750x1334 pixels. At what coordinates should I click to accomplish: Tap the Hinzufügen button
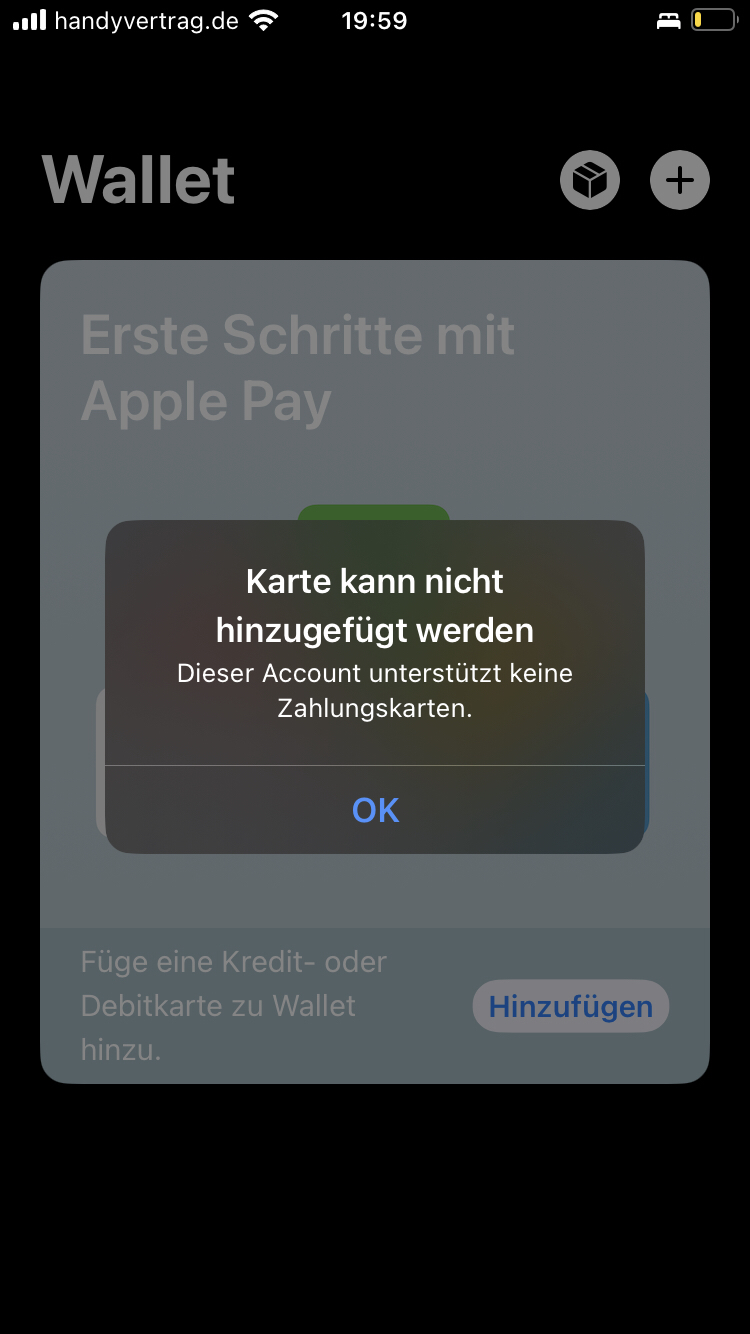(x=571, y=1006)
